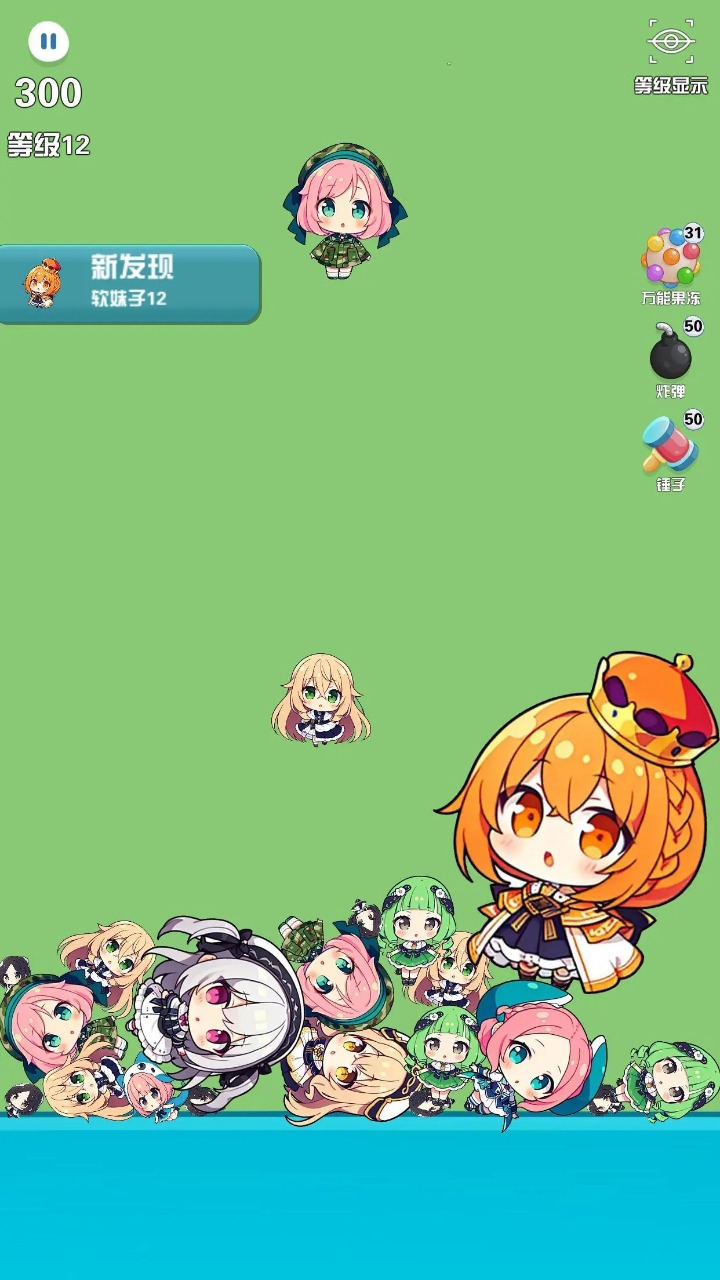
Task: Open the 新发现 软妹子12 banner
Action: (x=130, y=284)
